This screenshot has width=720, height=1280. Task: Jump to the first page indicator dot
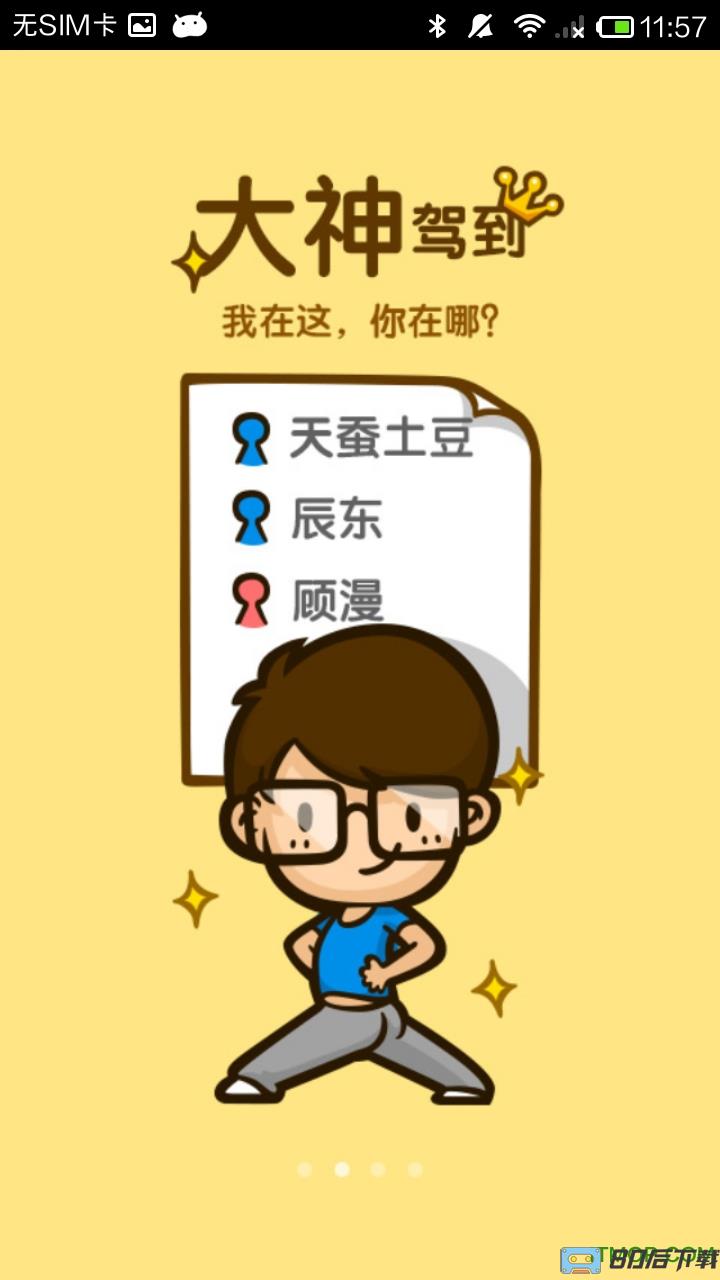(305, 1169)
